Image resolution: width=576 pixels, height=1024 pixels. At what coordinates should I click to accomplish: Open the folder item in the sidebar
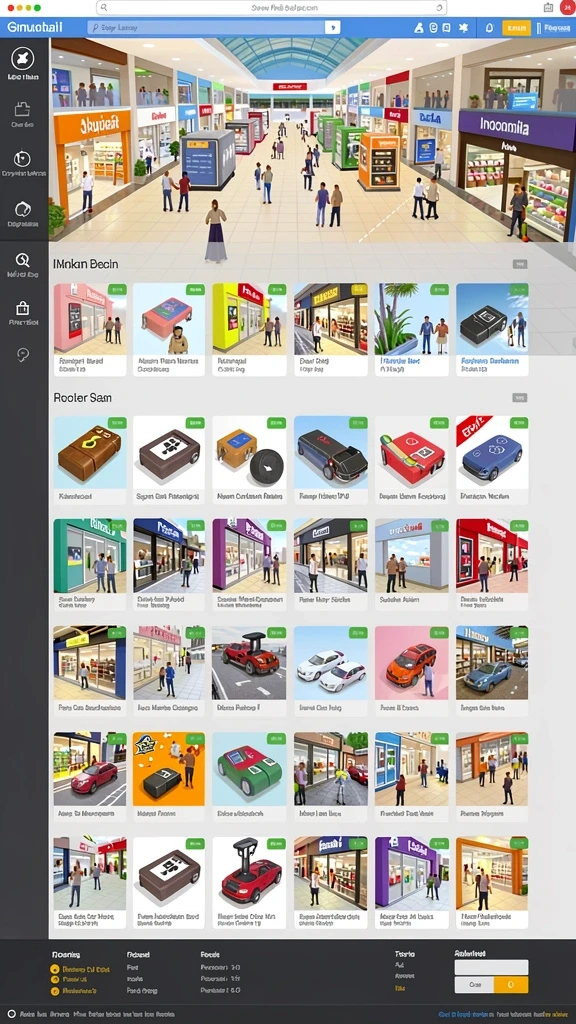[23, 108]
